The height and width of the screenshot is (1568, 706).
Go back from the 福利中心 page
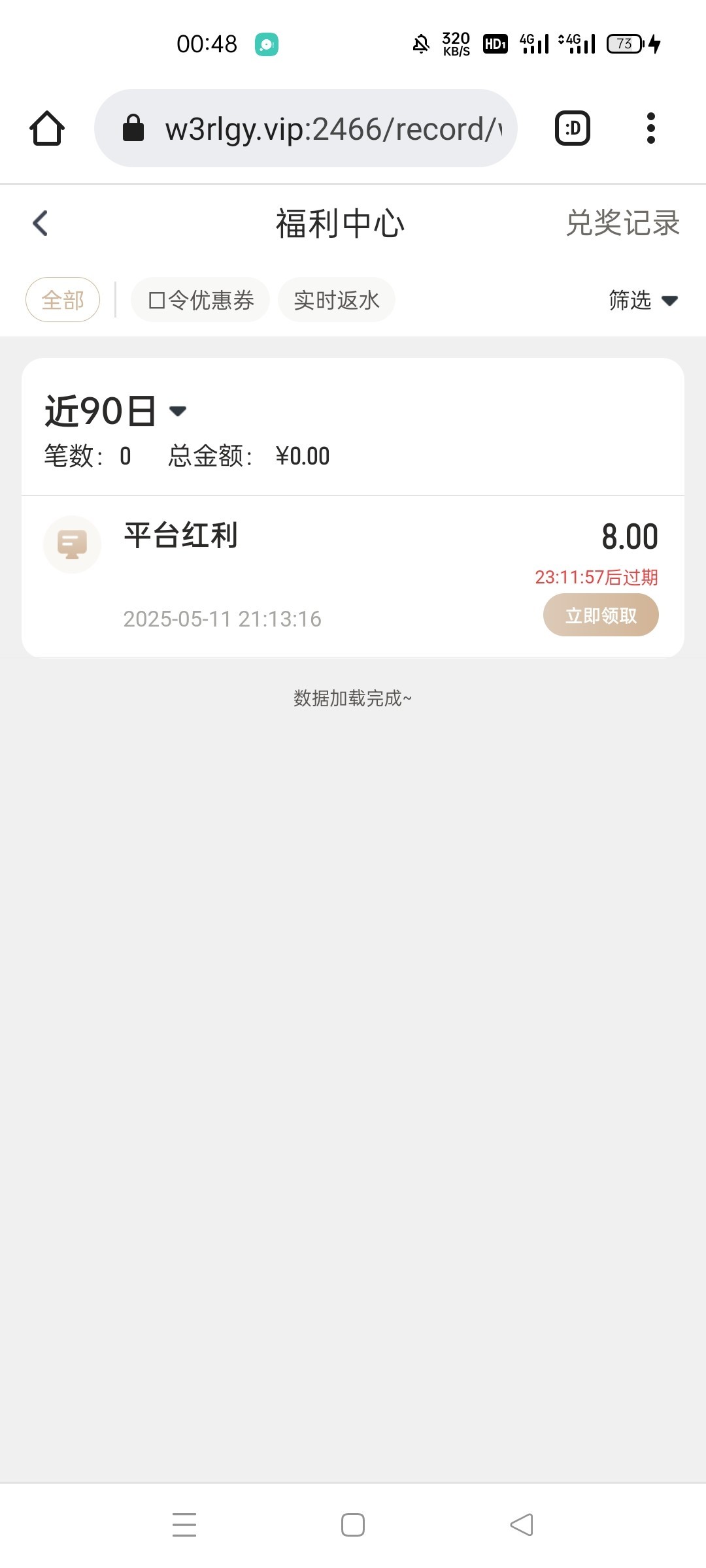tap(41, 223)
